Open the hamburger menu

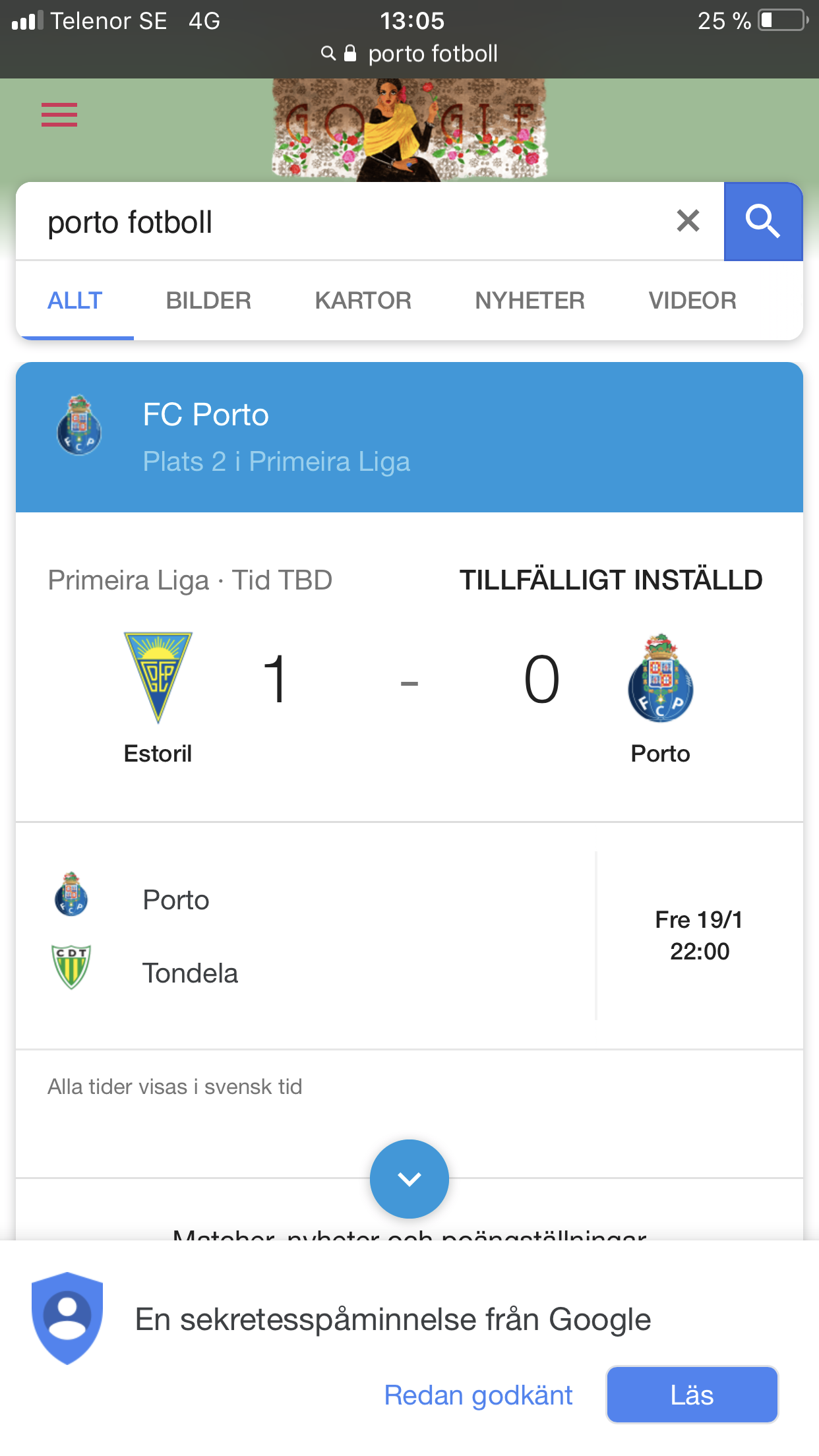(59, 115)
